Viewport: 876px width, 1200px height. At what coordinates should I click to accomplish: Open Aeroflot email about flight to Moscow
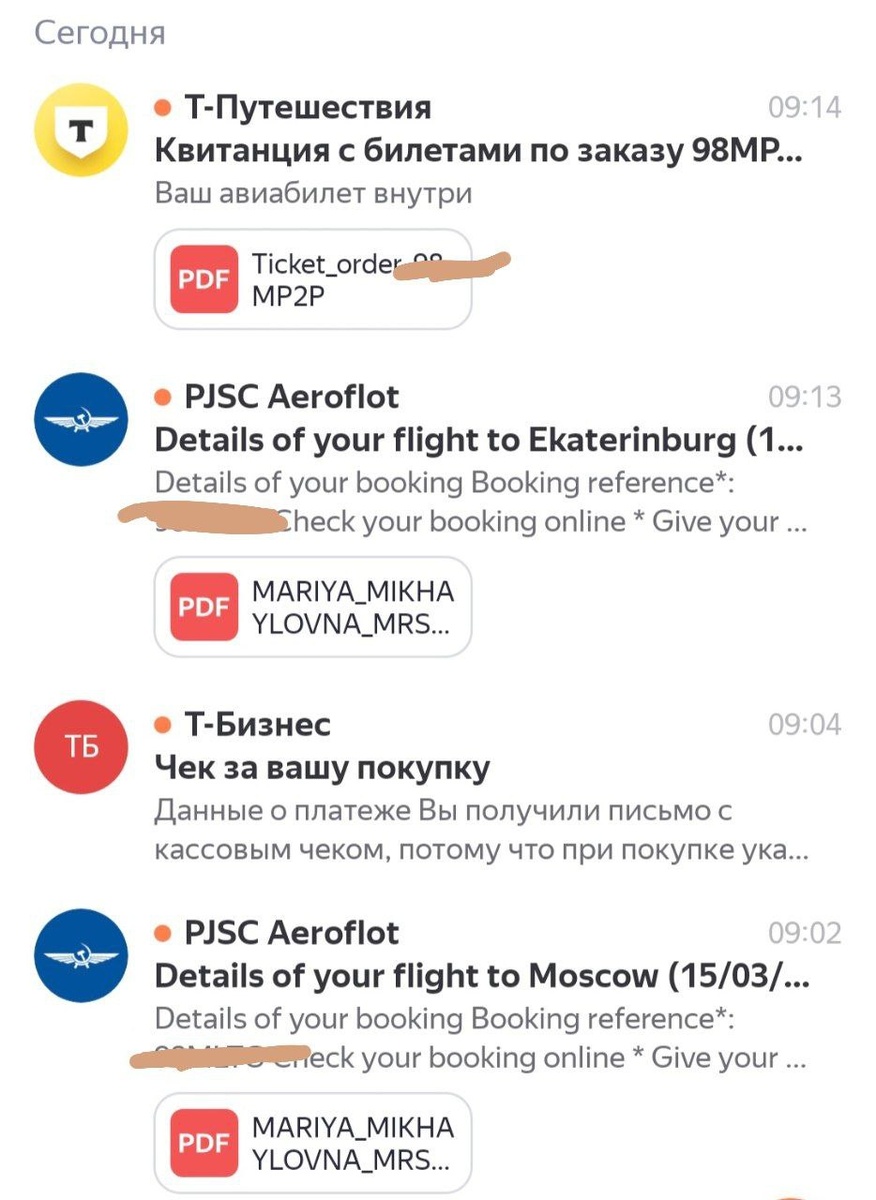(478, 976)
